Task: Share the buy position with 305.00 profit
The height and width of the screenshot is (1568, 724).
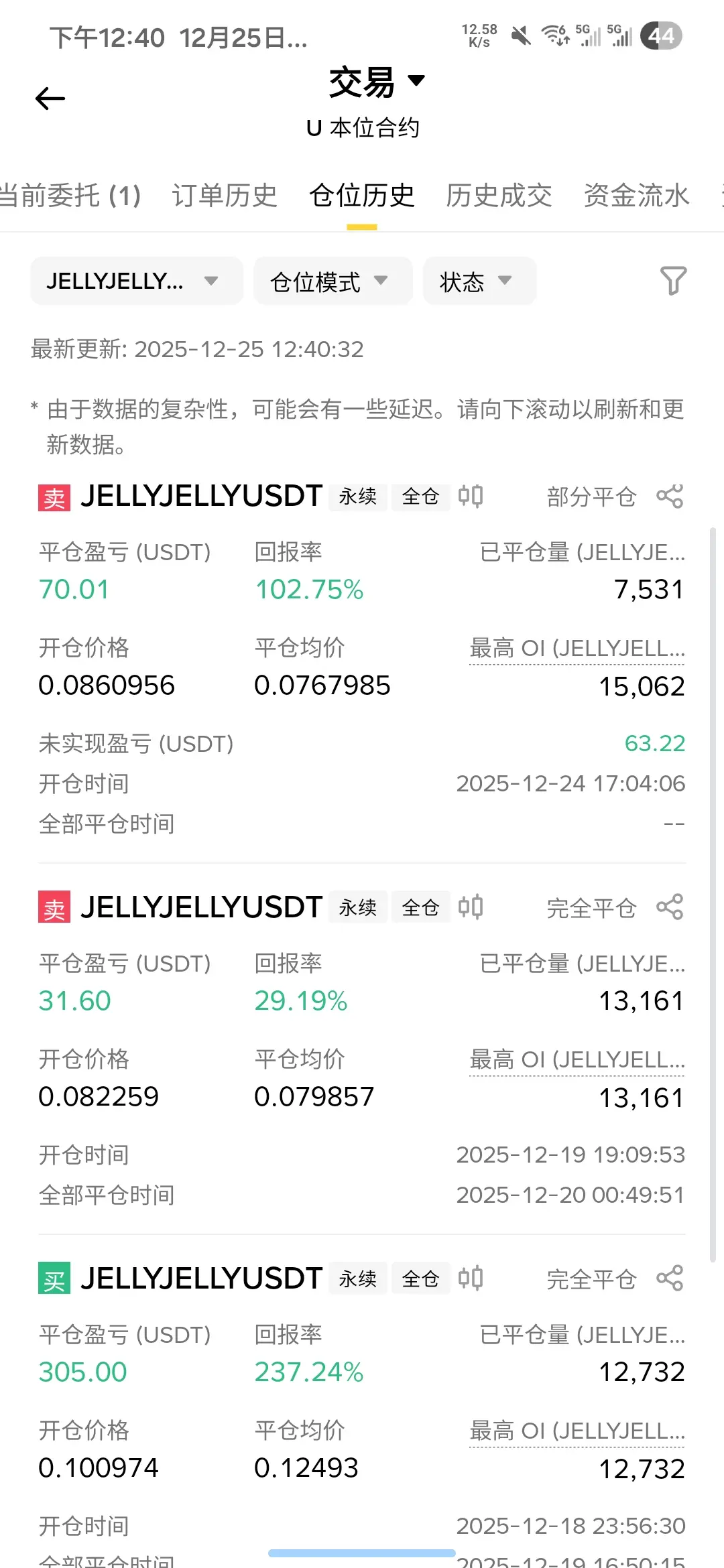Action: (x=670, y=1278)
